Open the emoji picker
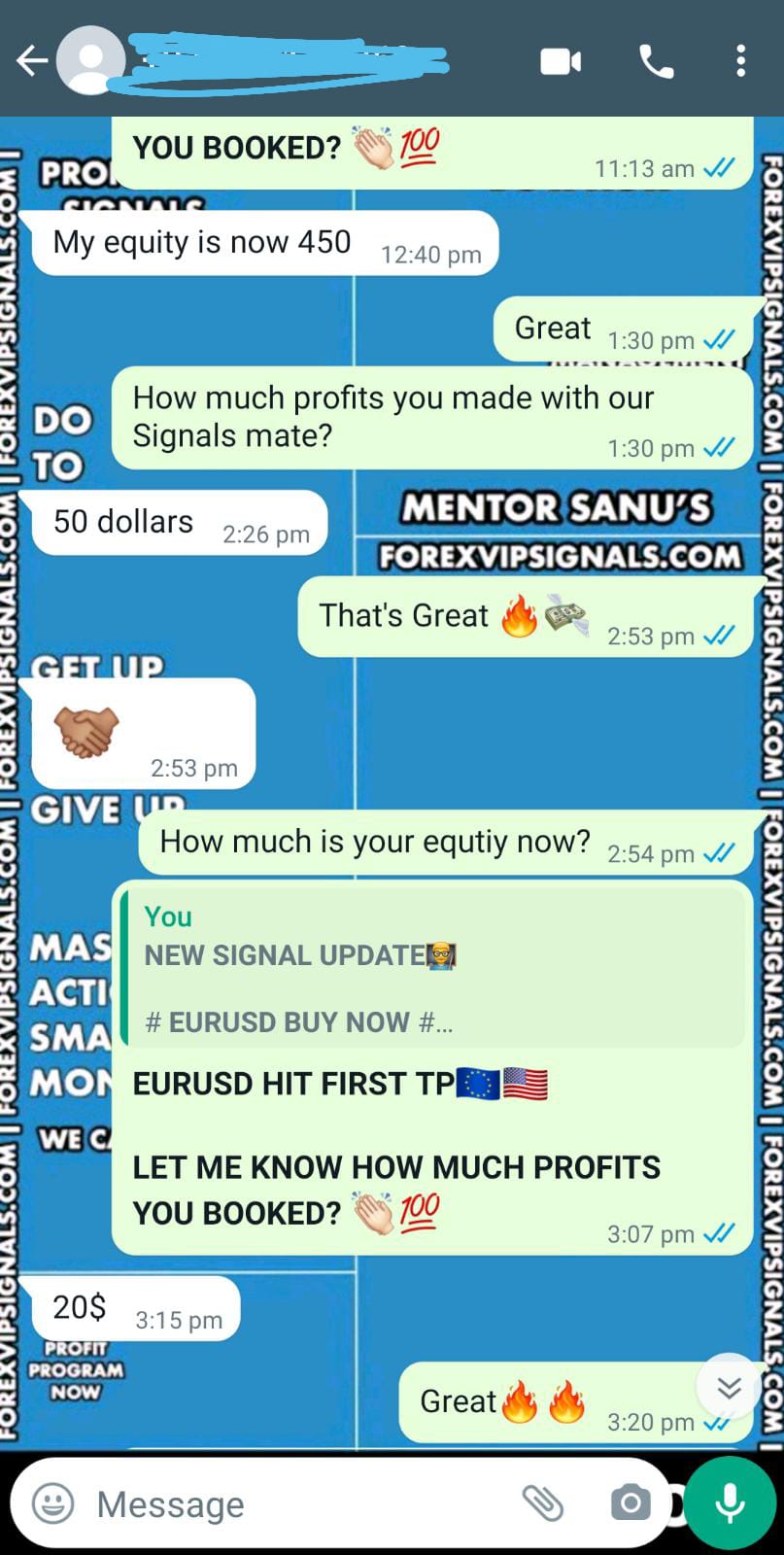This screenshot has width=784, height=1555. (53, 1503)
